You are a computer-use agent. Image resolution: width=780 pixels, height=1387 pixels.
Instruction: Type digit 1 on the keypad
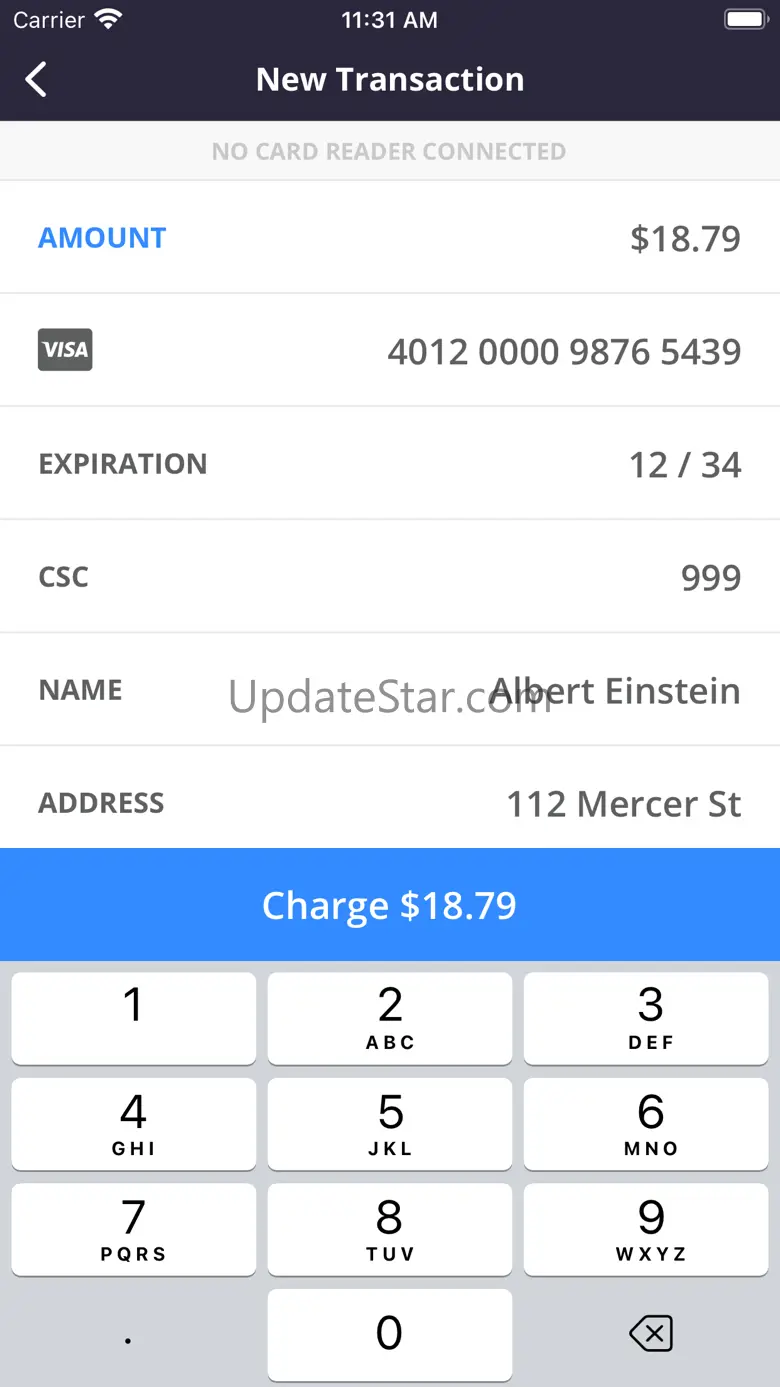click(133, 1018)
